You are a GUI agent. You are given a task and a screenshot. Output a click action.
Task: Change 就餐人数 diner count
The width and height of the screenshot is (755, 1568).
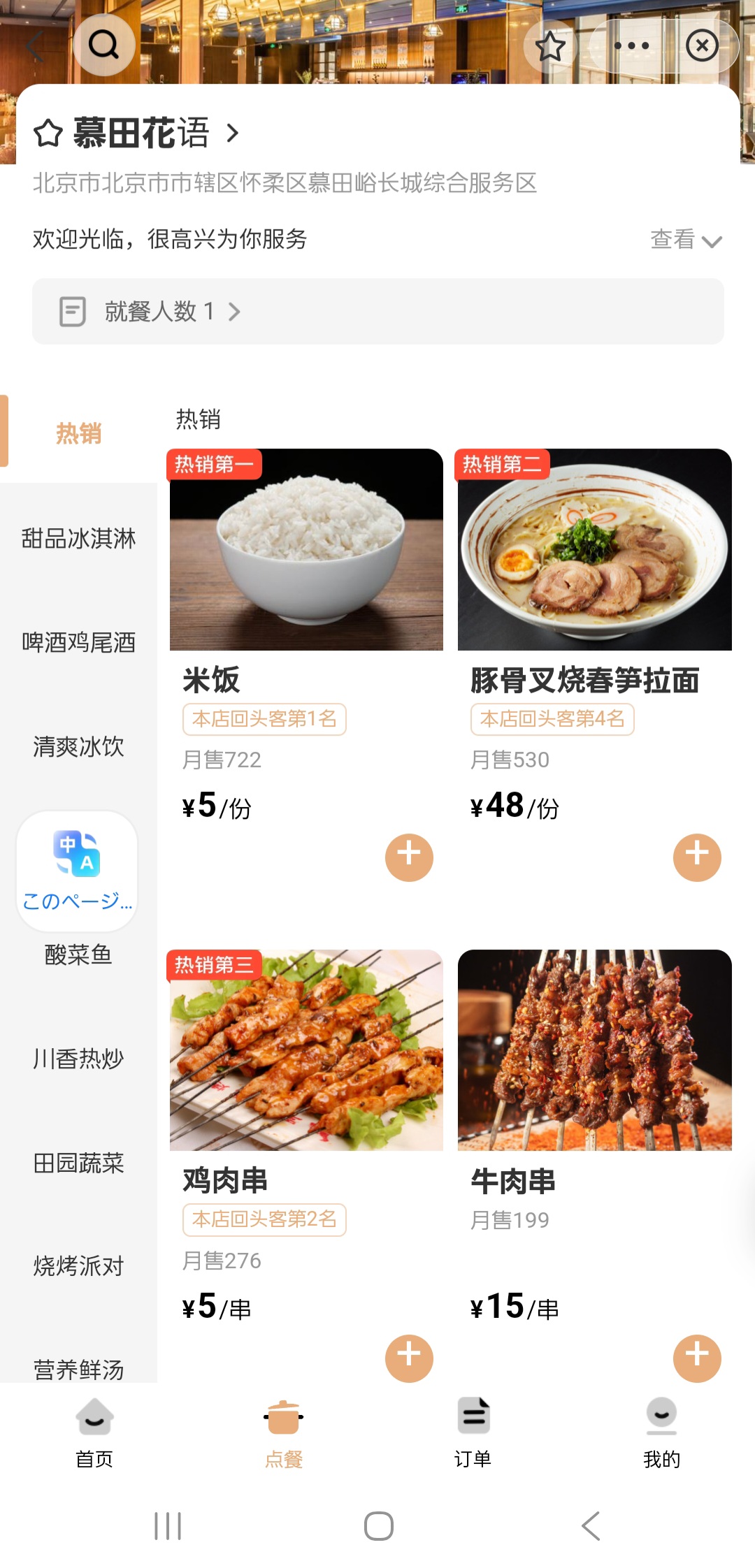point(161,312)
